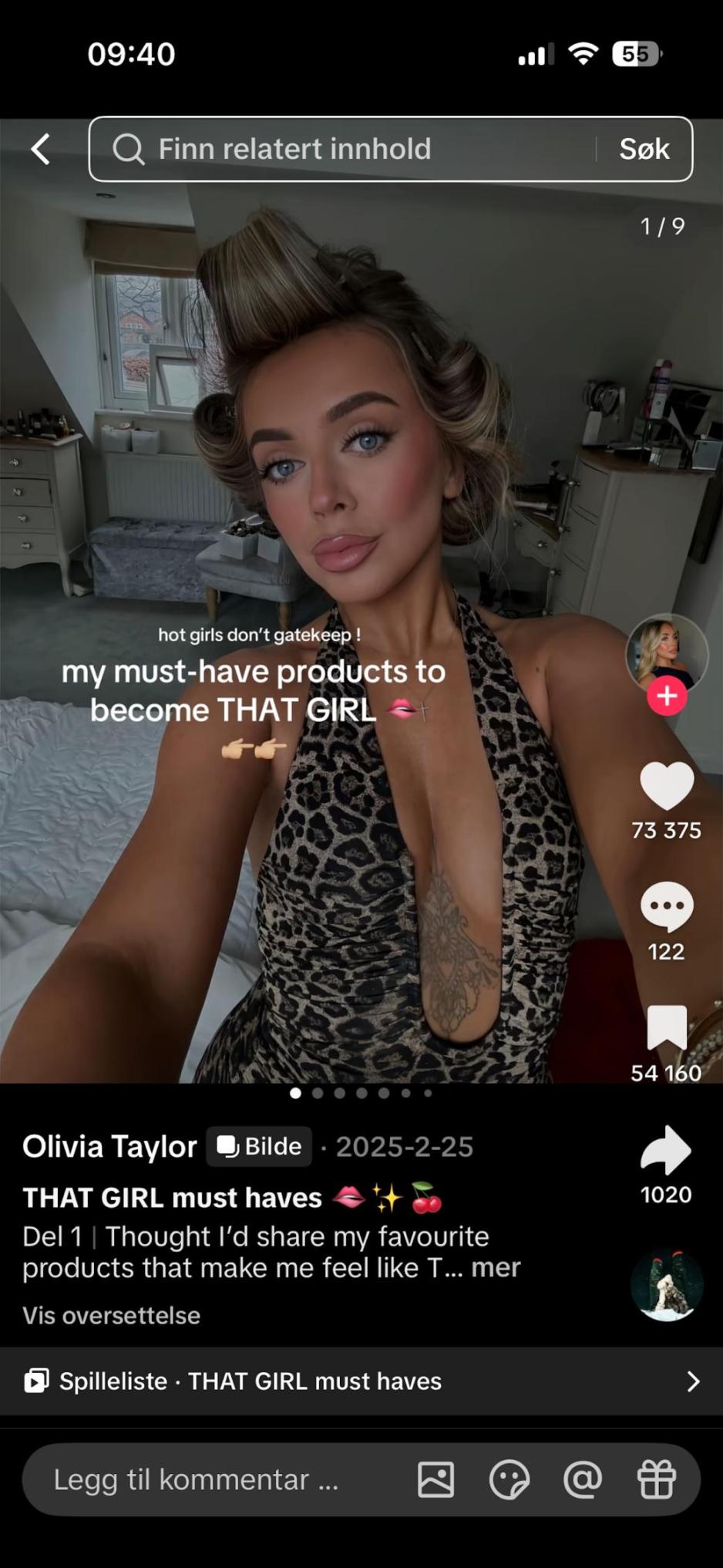723x1568 pixels.
Task: Attach an image to the comment
Action: point(435,1479)
